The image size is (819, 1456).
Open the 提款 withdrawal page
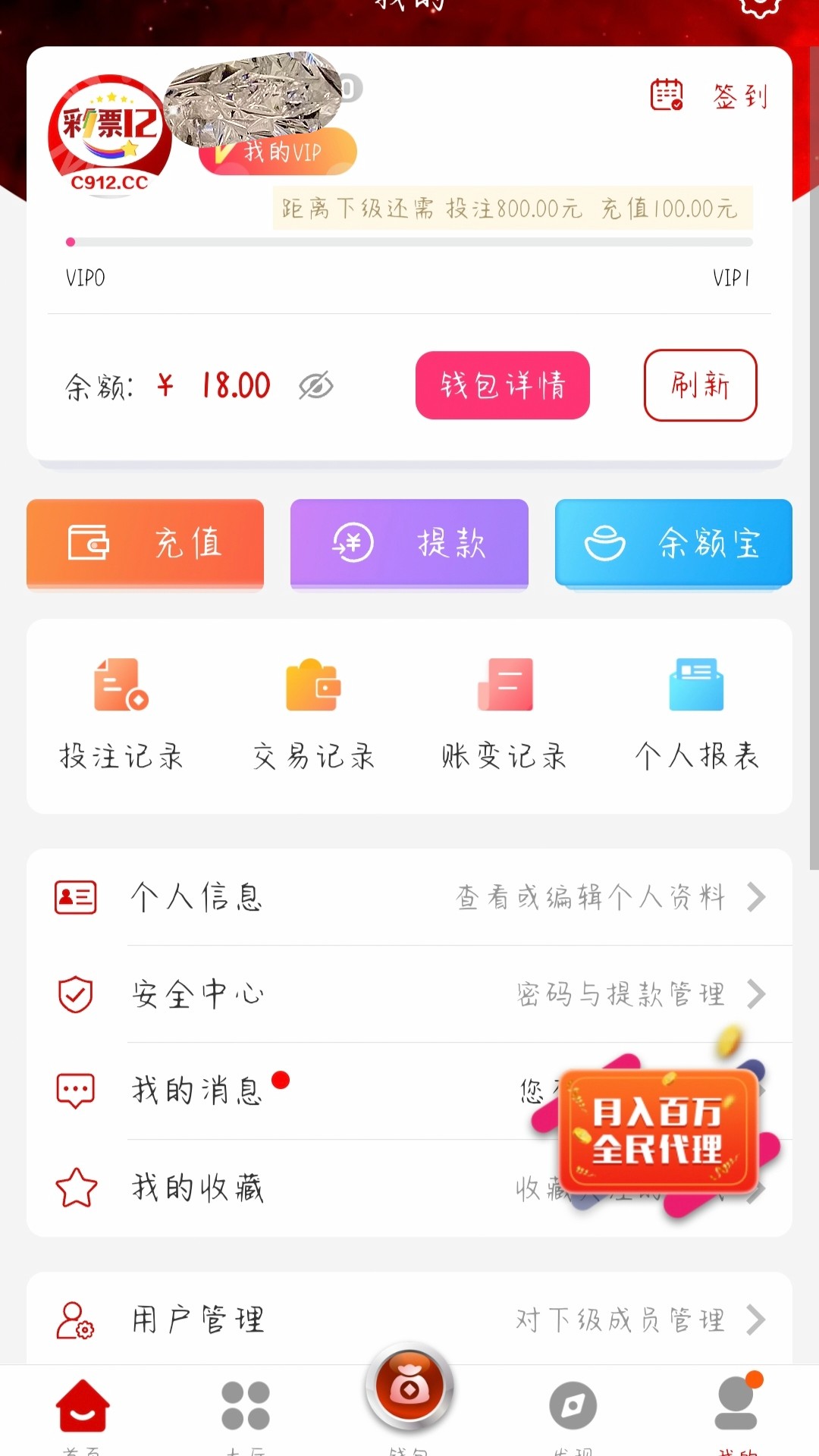(409, 543)
